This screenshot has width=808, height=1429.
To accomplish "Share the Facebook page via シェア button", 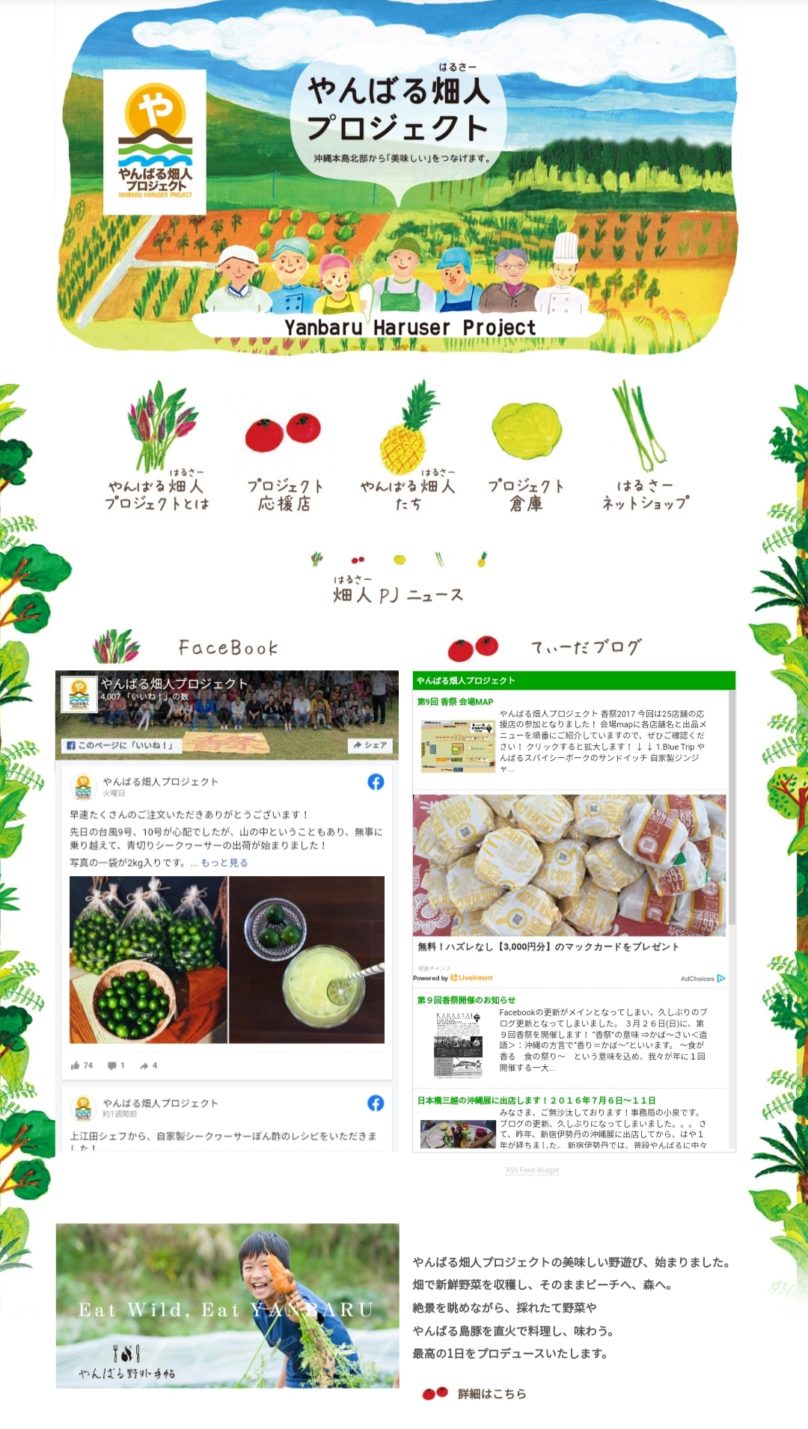I will 369,745.
